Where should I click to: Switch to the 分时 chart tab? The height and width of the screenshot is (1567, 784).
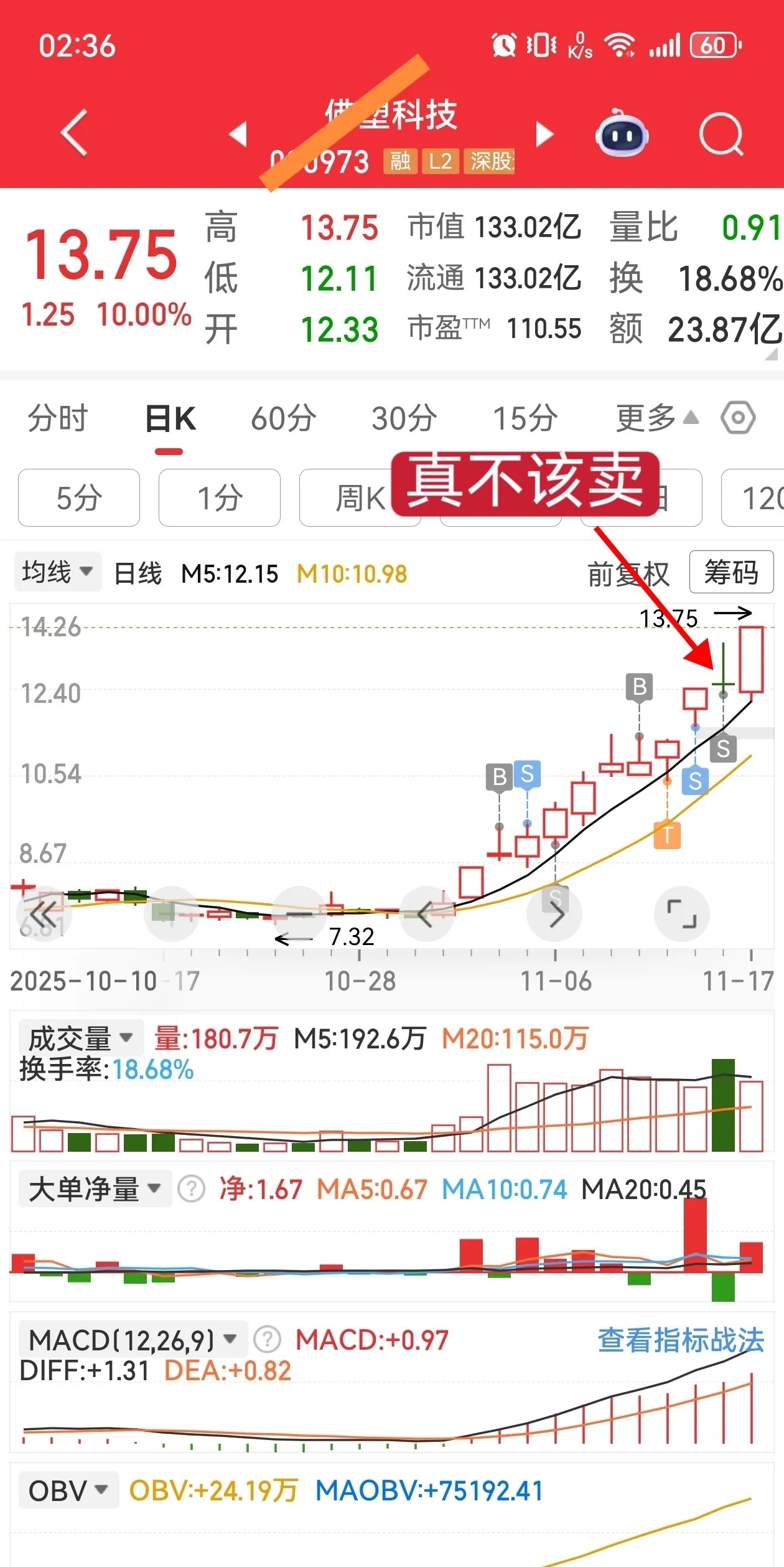(58, 418)
